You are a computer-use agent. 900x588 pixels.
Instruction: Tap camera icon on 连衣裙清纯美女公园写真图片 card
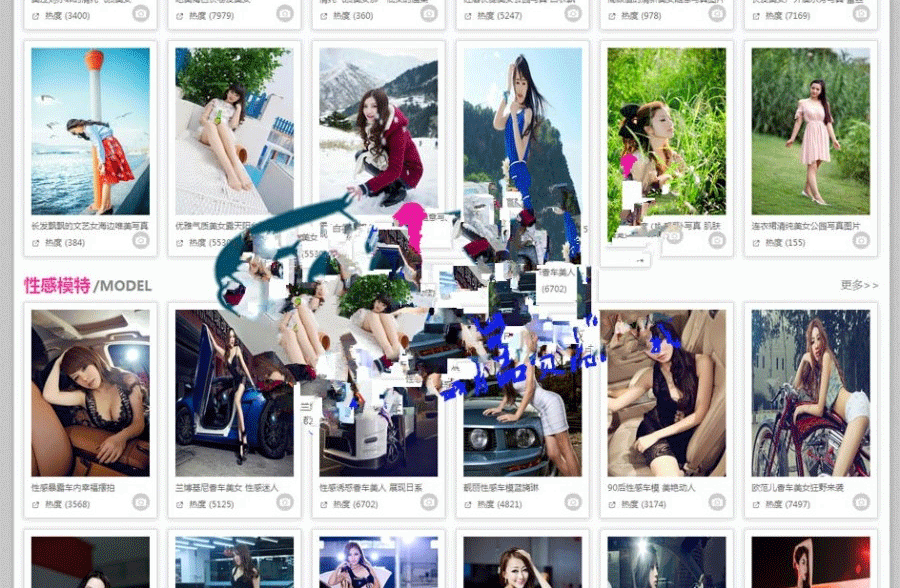860,241
